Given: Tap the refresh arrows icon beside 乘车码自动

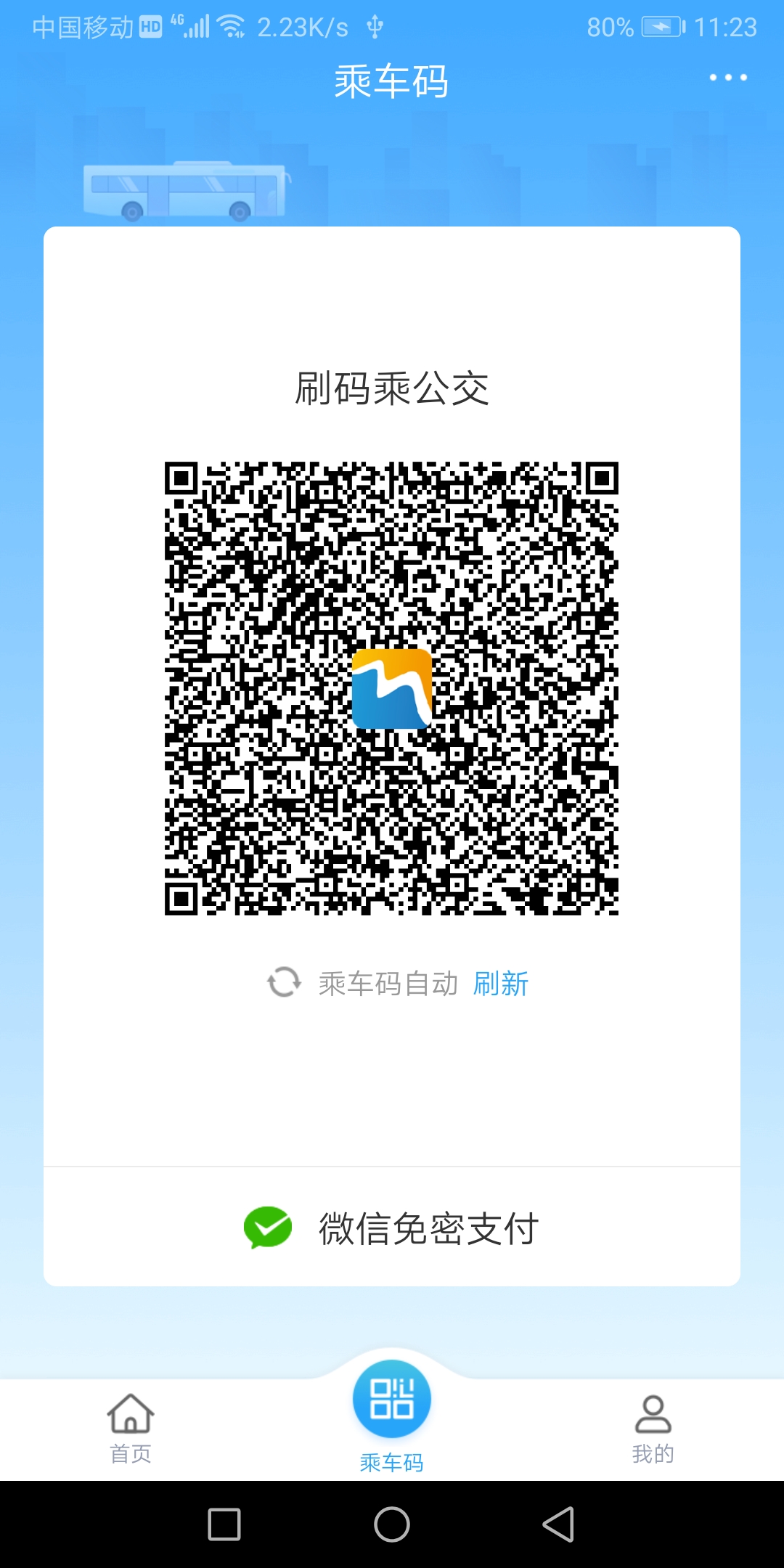Looking at the screenshot, I should click(285, 983).
